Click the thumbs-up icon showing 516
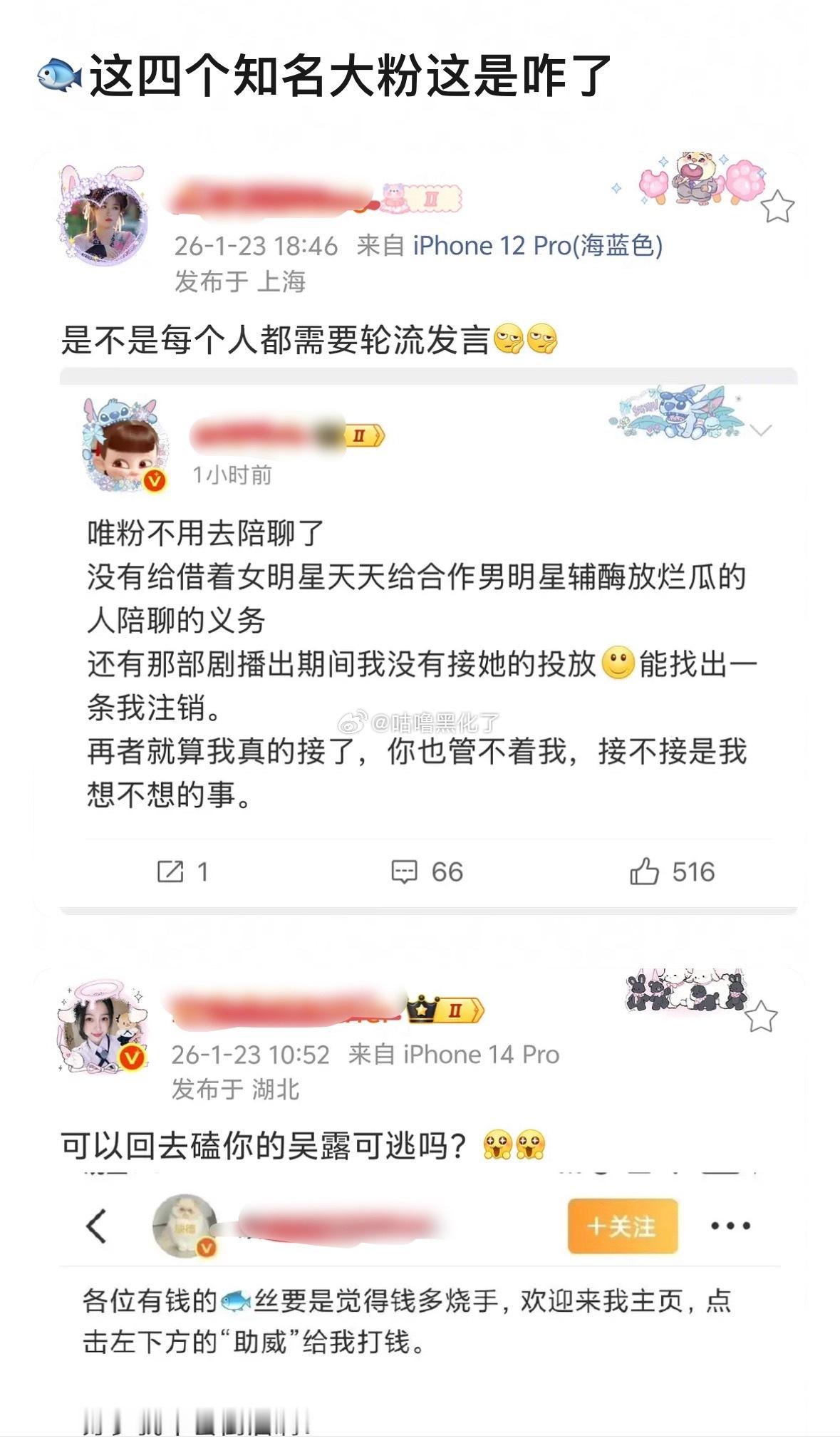The height and width of the screenshot is (1443, 840). tap(645, 870)
